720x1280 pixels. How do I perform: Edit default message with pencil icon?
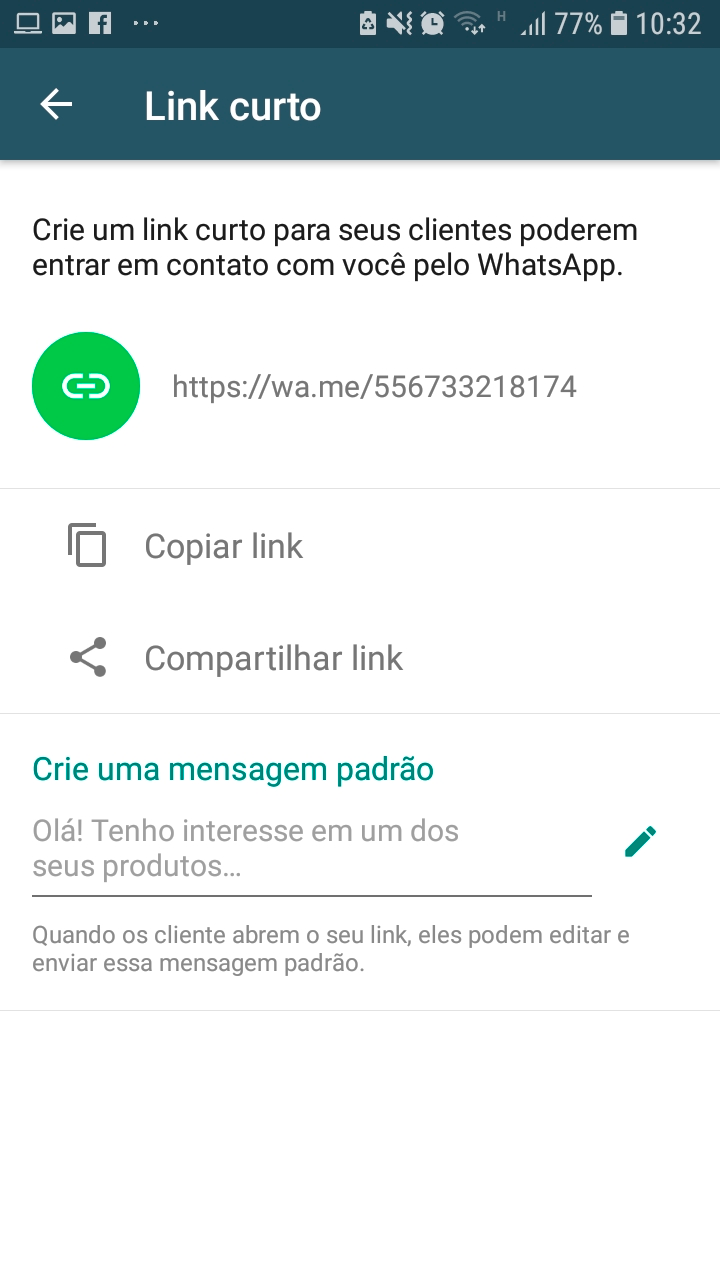tap(640, 842)
